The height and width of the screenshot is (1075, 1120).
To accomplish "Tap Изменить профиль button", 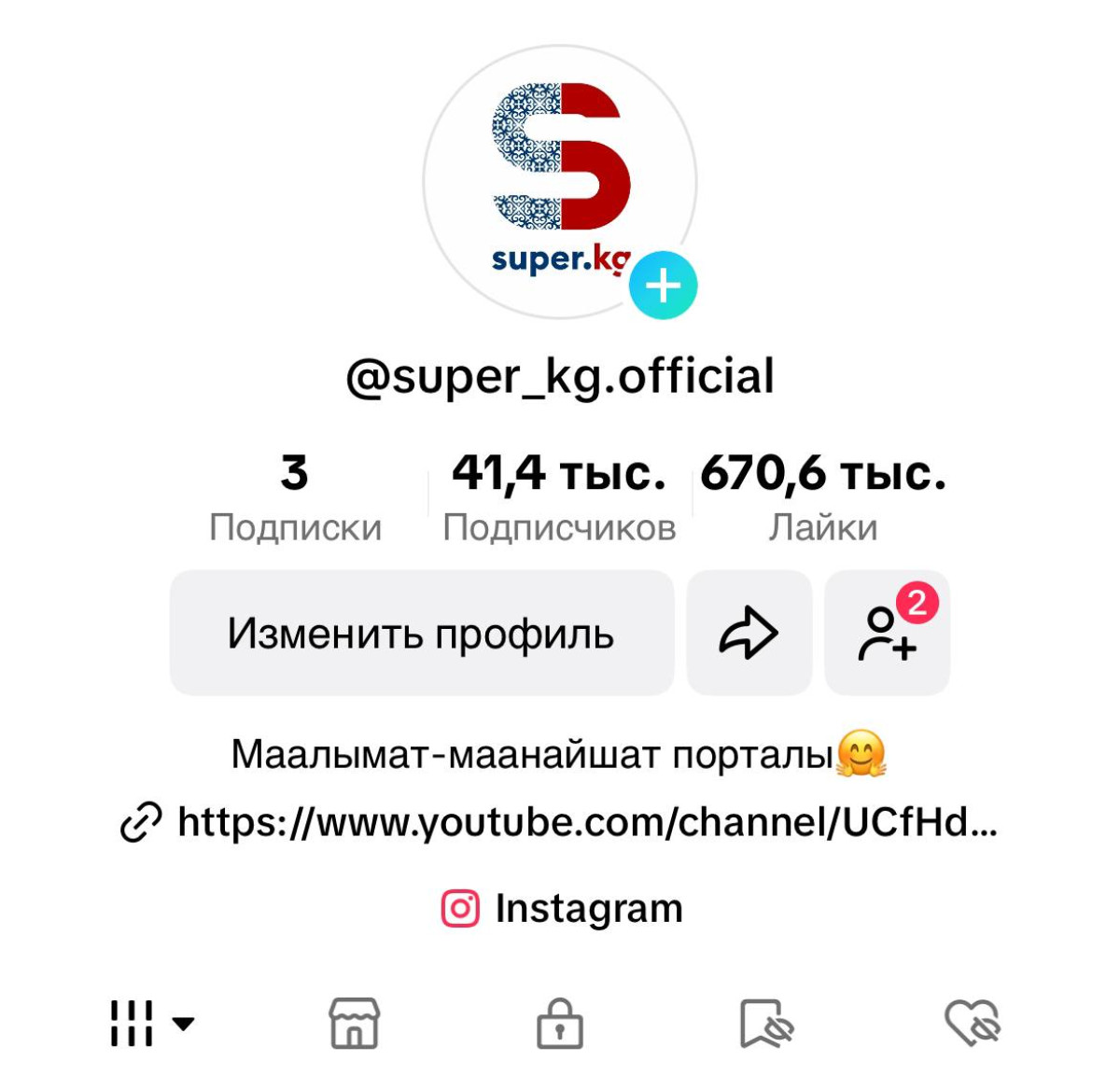I will point(421,634).
